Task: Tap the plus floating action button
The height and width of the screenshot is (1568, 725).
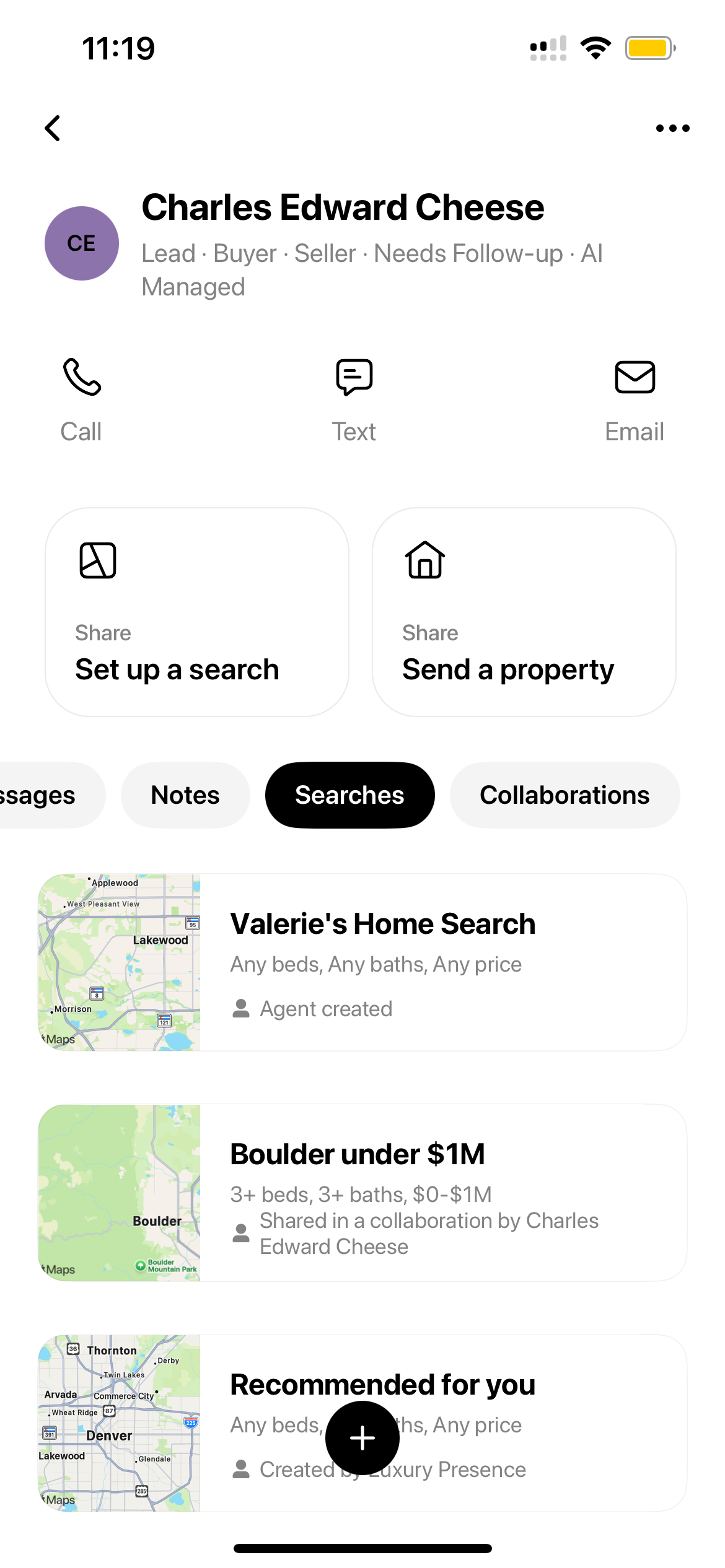Action: tap(362, 1437)
